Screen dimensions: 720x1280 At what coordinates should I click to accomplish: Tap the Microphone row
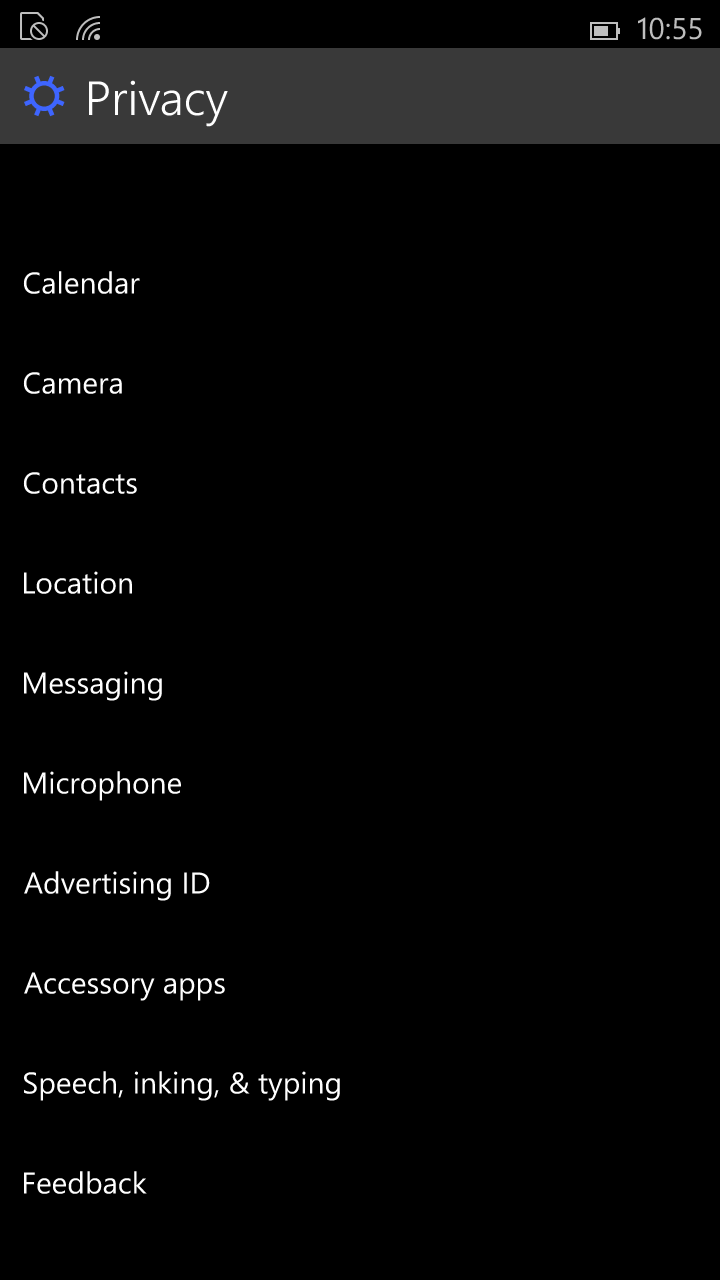[x=360, y=783]
